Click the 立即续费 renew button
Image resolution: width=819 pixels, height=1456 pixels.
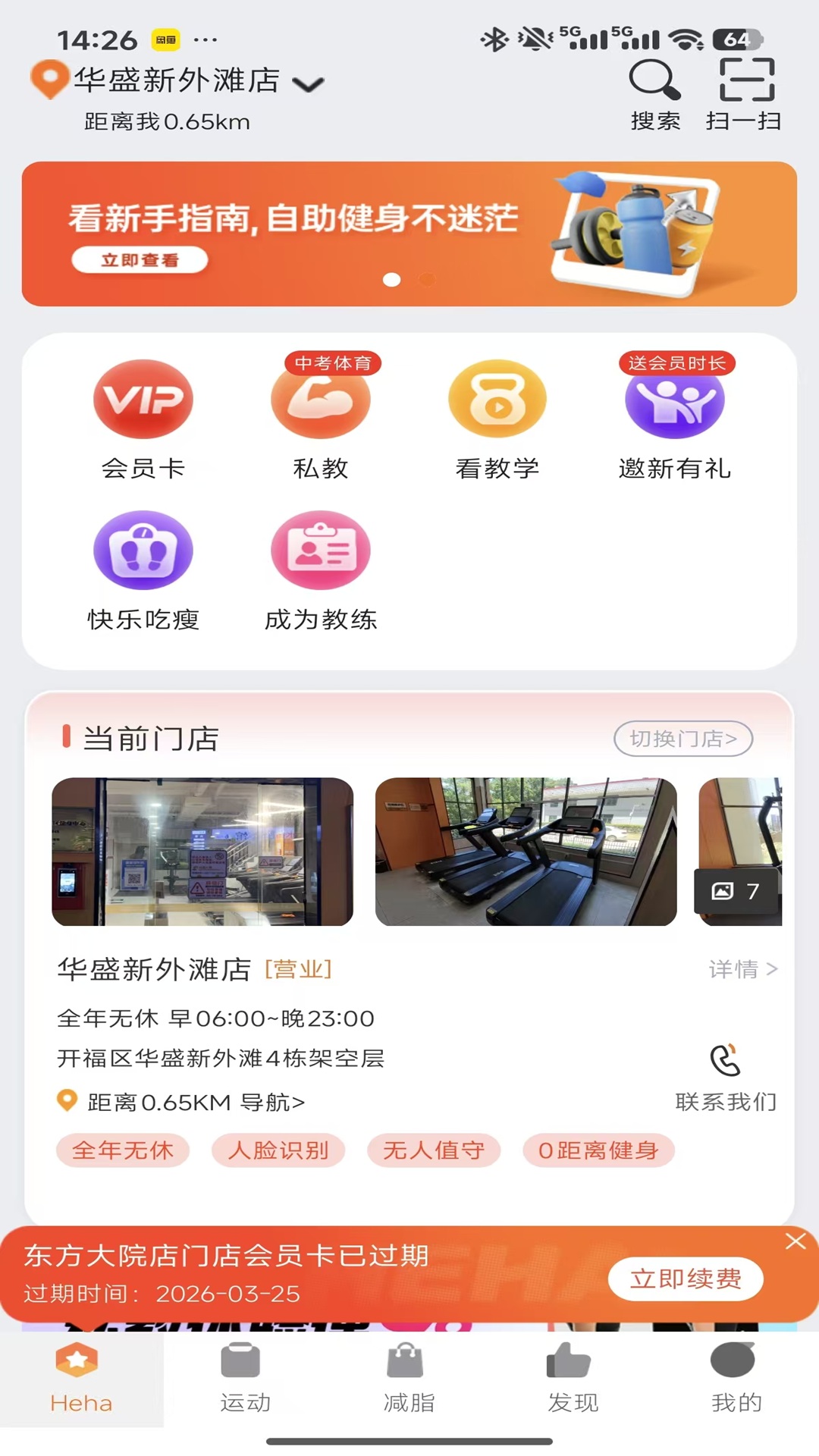[686, 1278]
